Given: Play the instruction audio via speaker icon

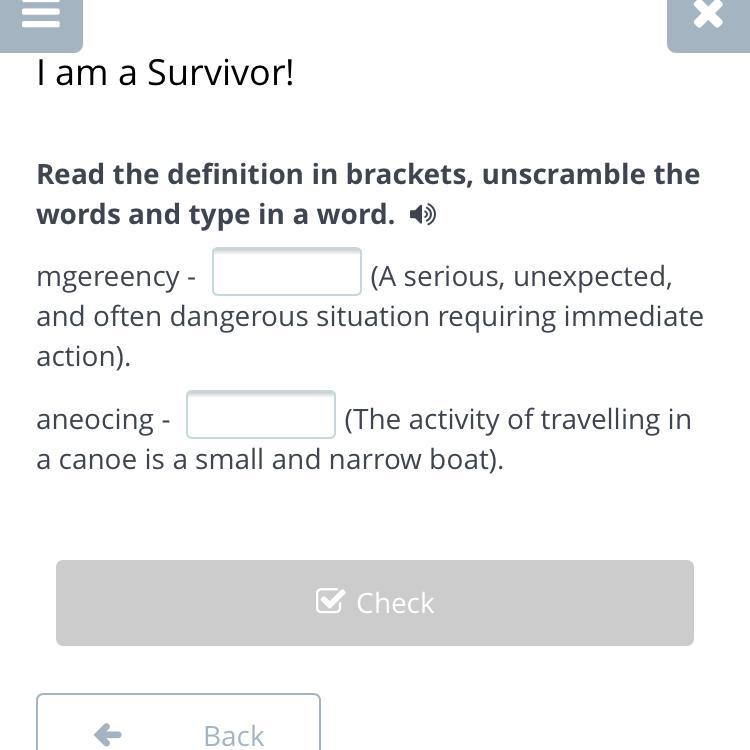Looking at the screenshot, I should pos(423,215).
